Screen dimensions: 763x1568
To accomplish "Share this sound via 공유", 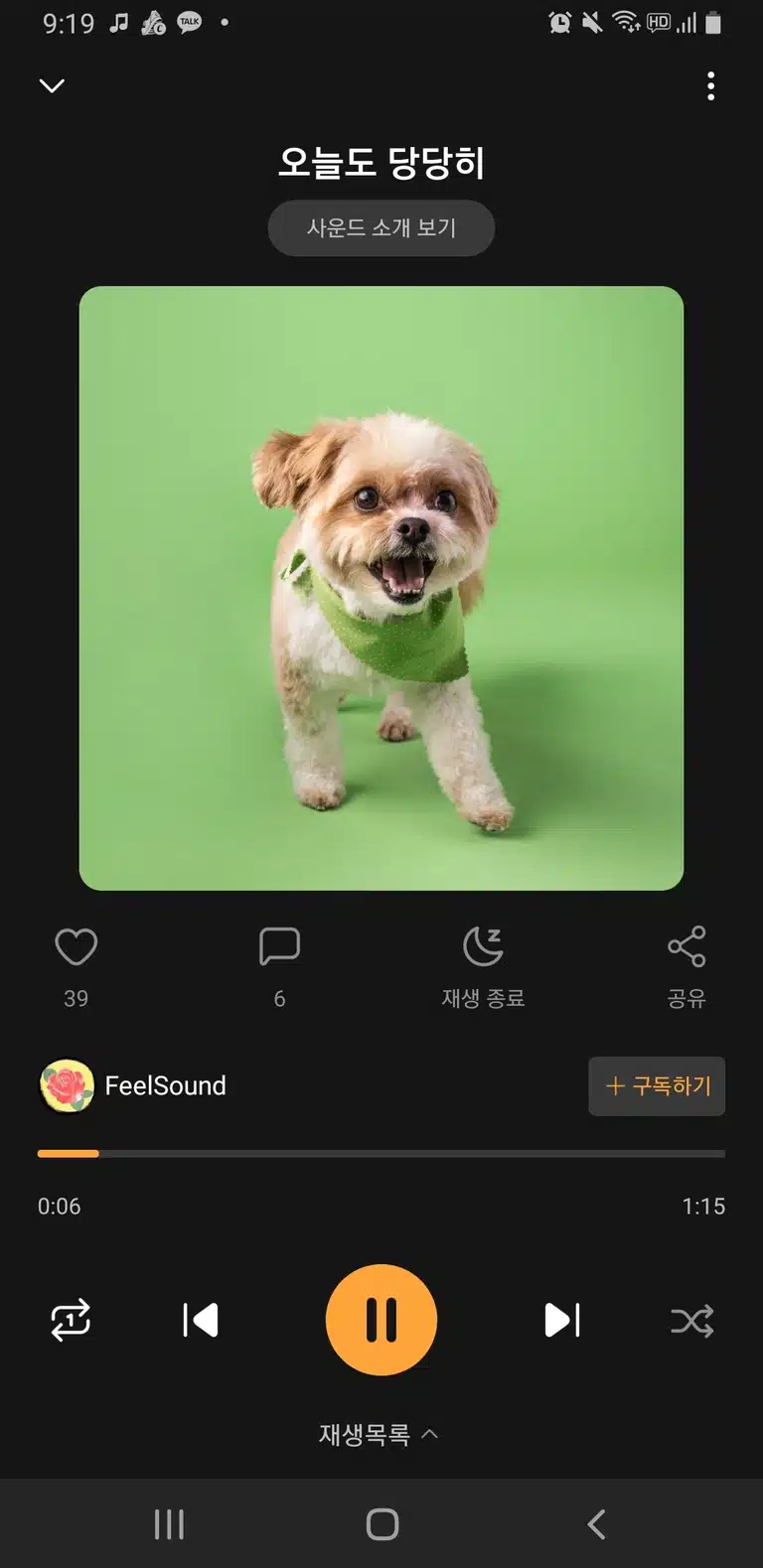I will tap(687, 966).
